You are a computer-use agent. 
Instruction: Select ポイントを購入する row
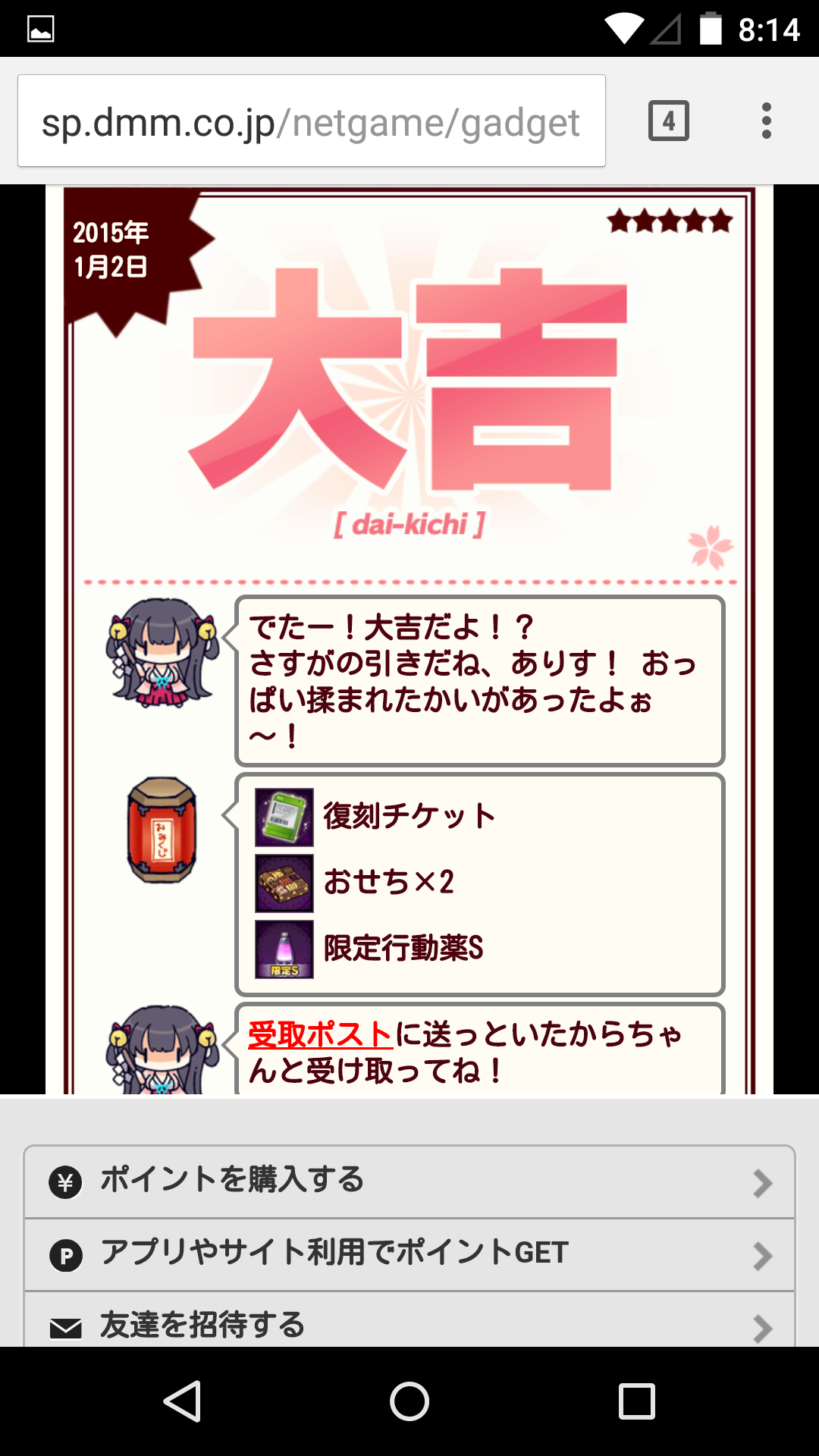pos(409,1181)
